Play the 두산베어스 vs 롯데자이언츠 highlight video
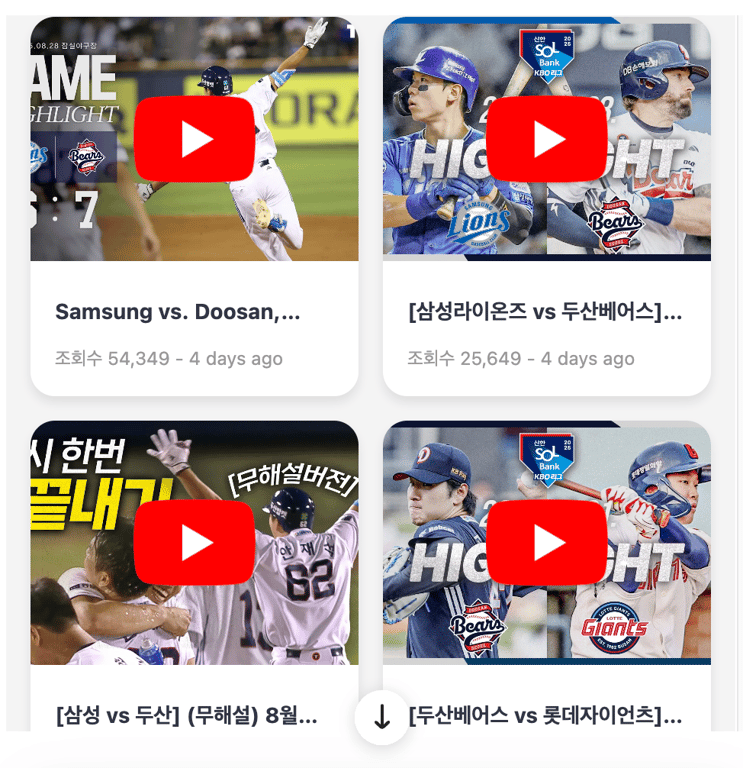This screenshot has width=743, height=768. [x=547, y=542]
